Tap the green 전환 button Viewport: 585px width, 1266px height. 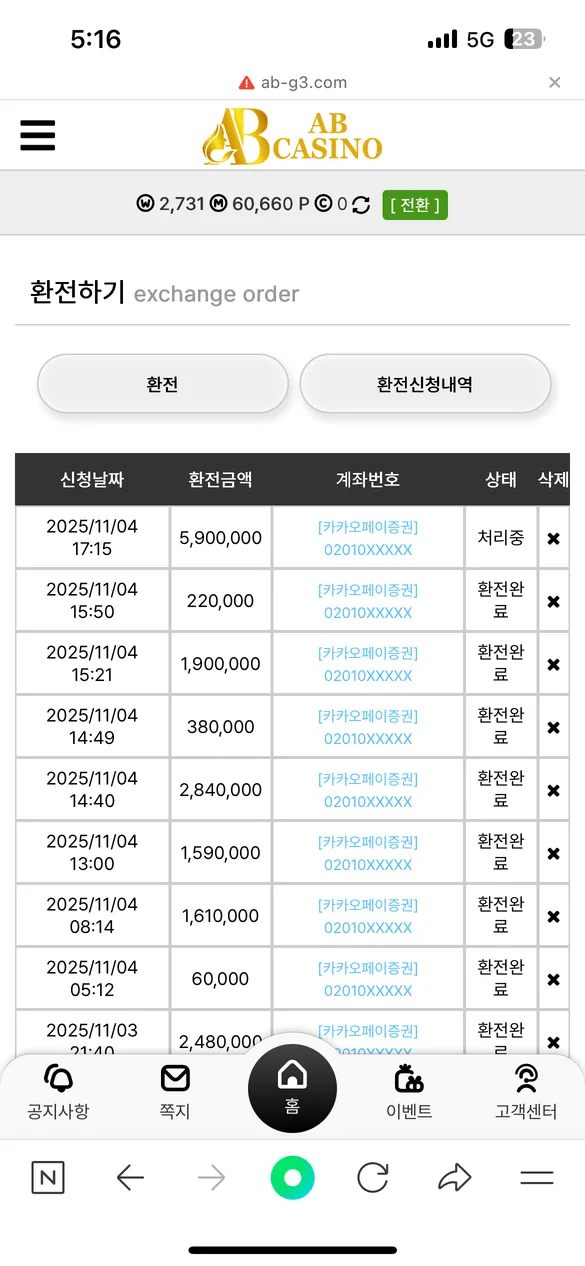pos(415,205)
